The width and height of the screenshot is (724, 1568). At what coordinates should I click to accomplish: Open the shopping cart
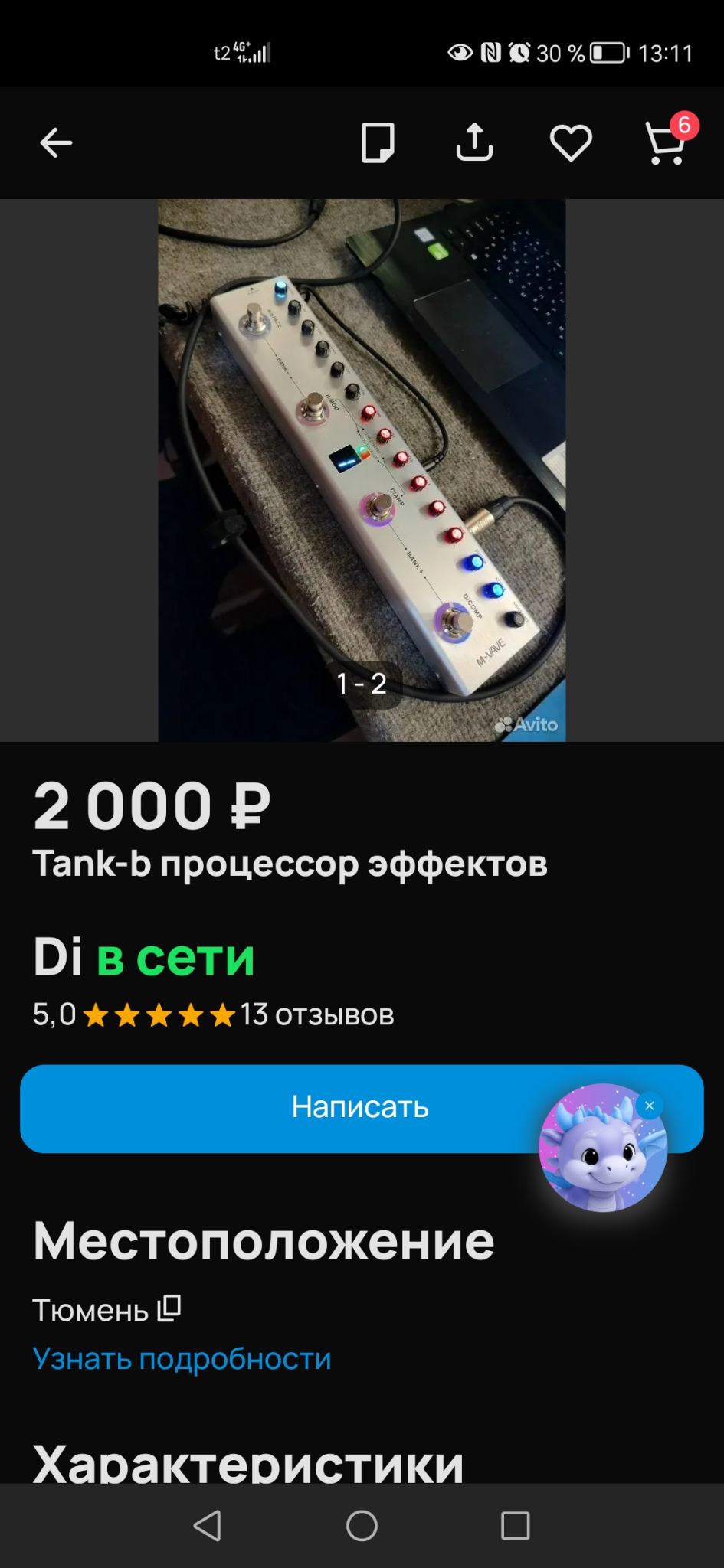[x=665, y=143]
